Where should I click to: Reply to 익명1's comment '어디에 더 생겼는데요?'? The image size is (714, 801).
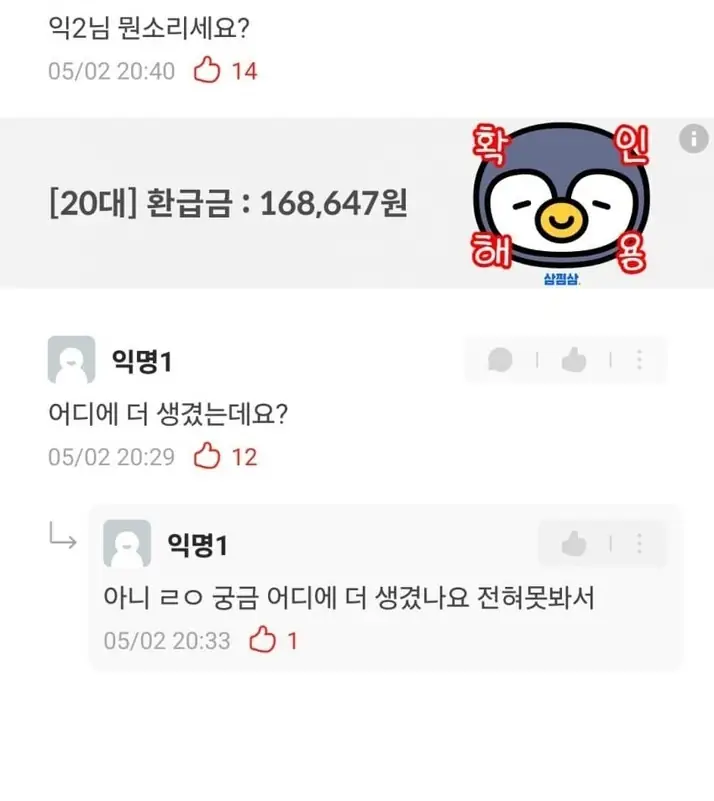point(501,360)
